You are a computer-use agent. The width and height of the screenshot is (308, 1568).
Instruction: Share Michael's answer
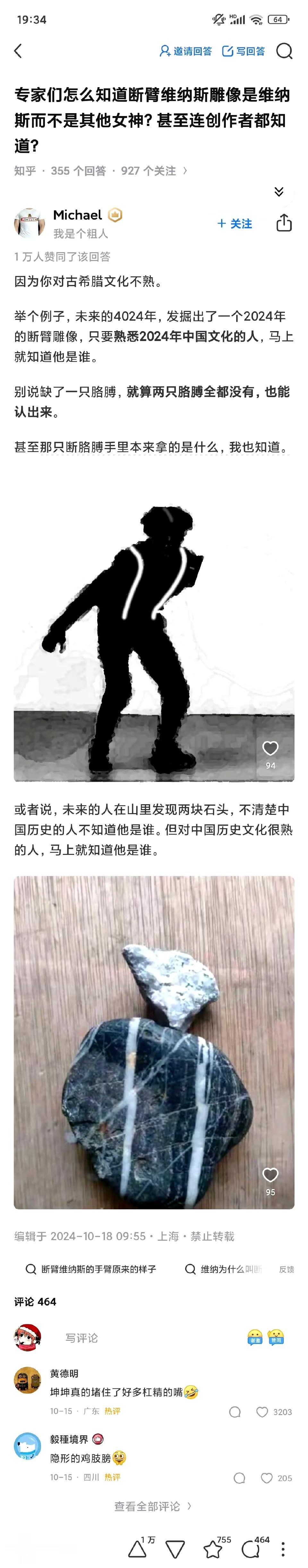tap(284, 223)
